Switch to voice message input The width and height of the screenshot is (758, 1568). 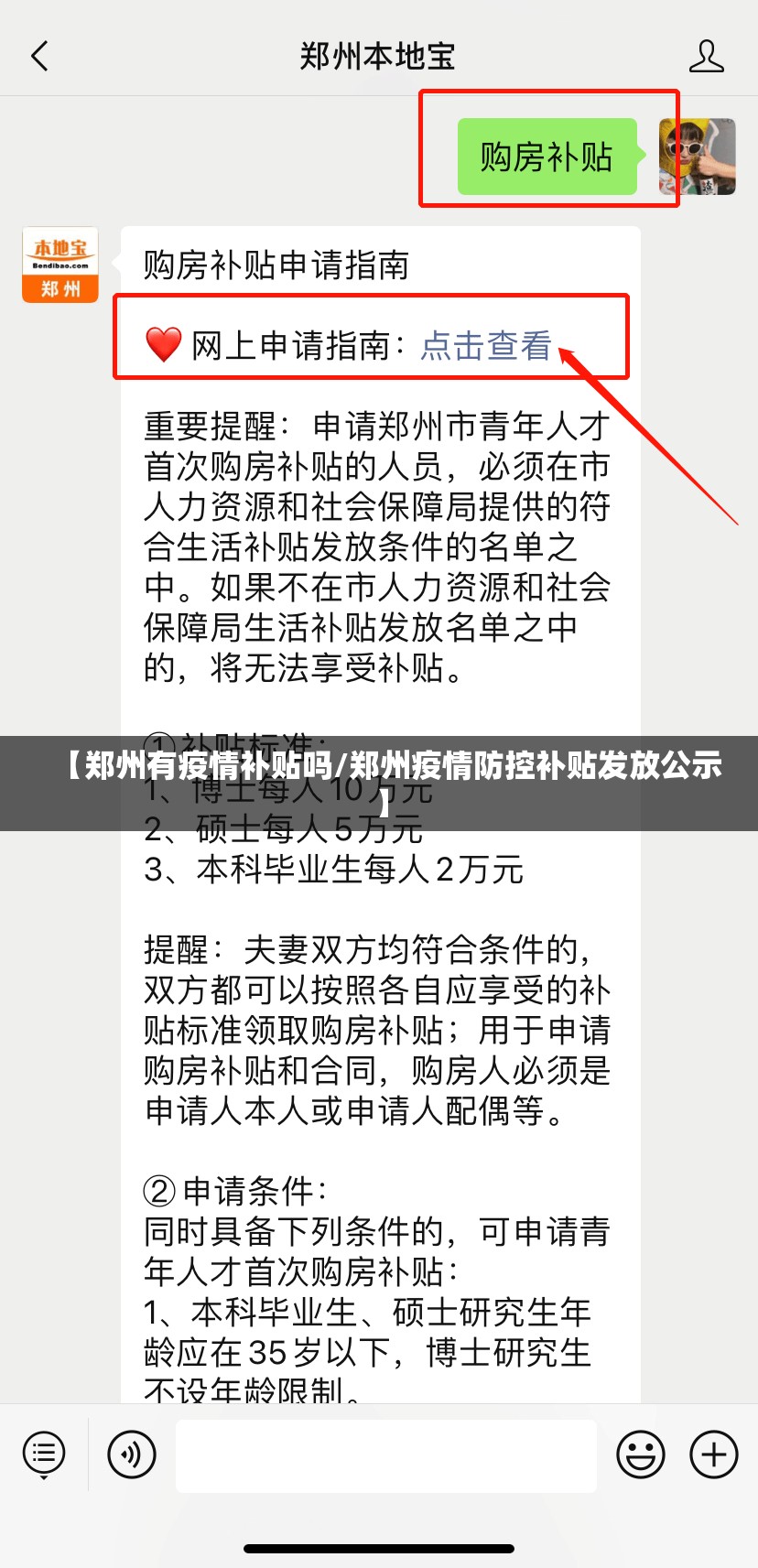click(x=132, y=1454)
